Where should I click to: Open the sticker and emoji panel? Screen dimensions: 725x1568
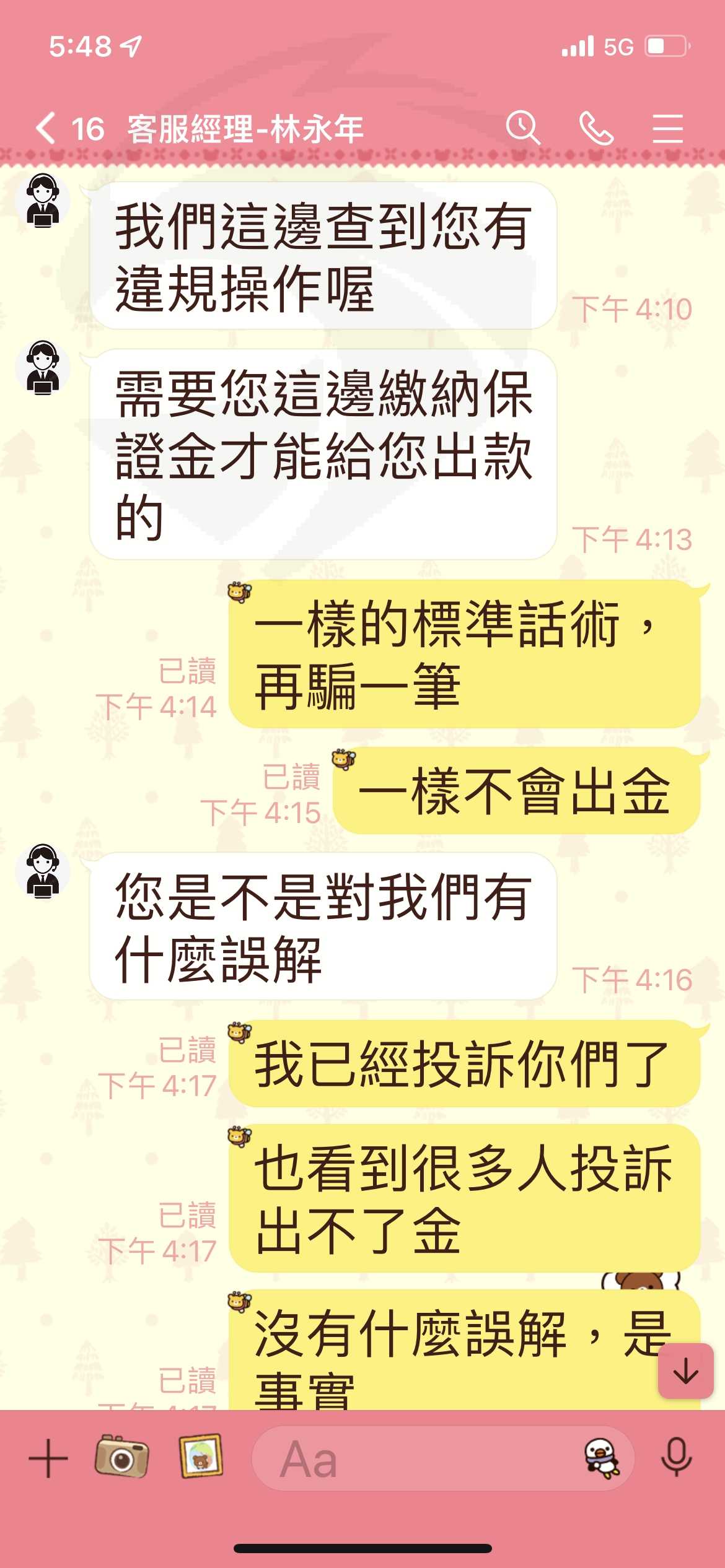602,1458
